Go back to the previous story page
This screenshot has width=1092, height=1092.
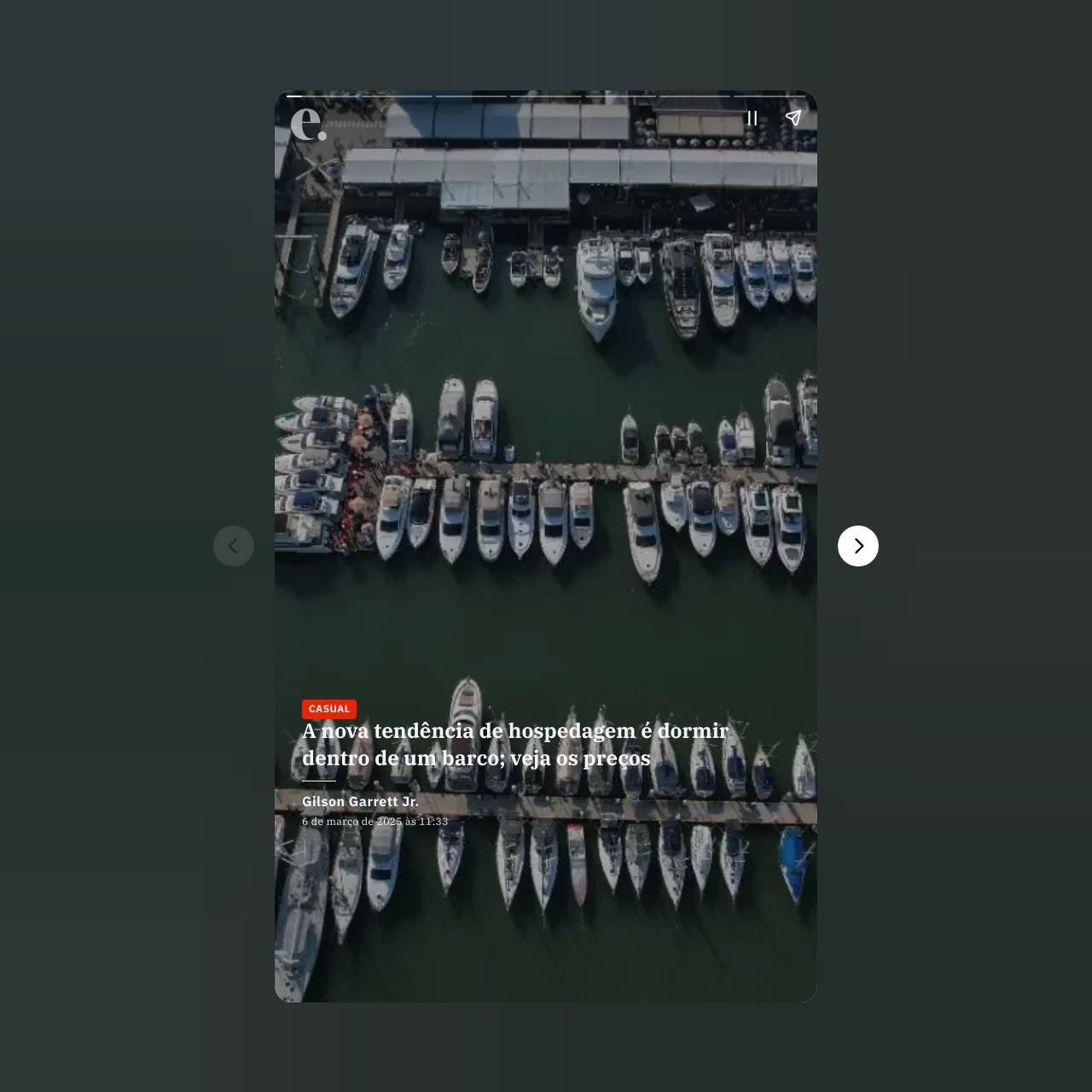pyautogui.click(x=234, y=546)
